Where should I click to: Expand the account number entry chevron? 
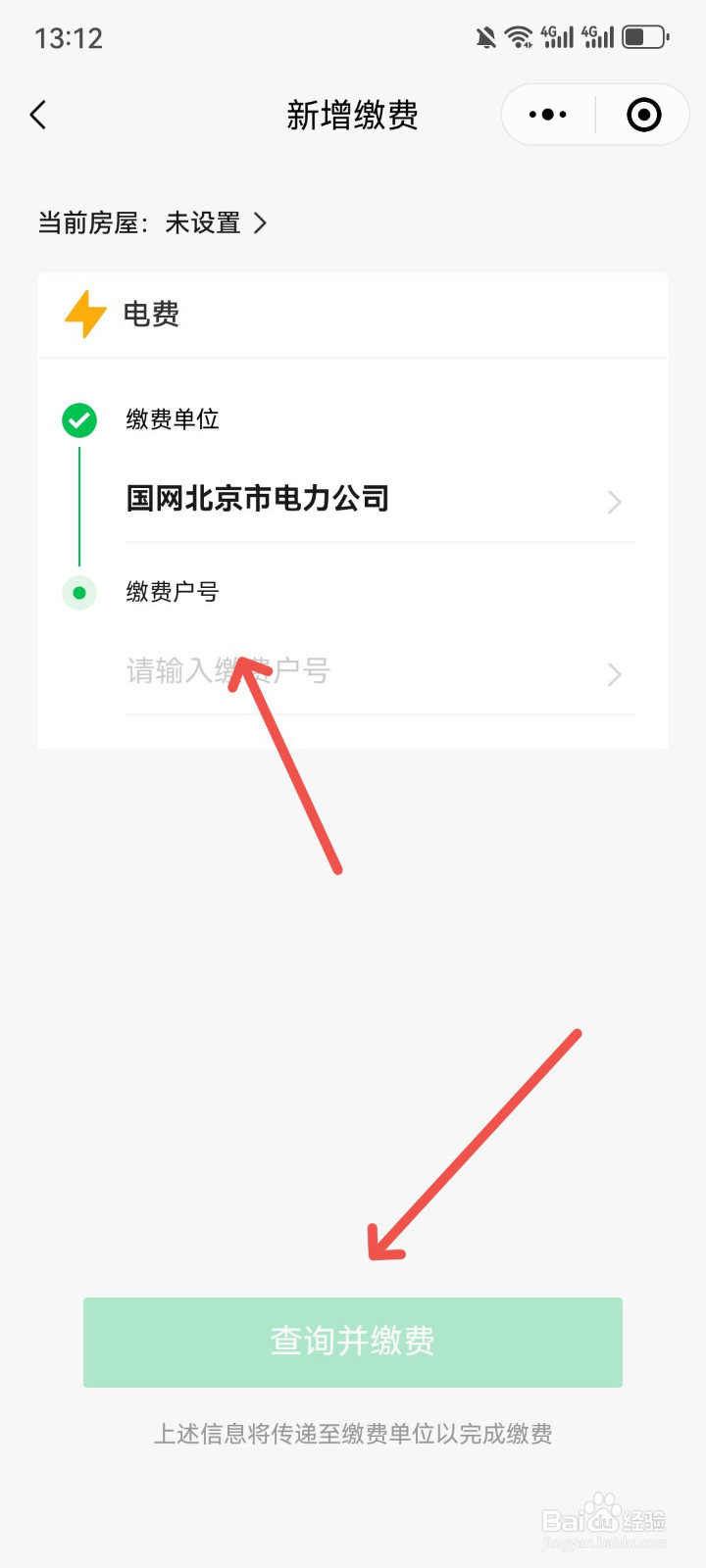(614, 674)
